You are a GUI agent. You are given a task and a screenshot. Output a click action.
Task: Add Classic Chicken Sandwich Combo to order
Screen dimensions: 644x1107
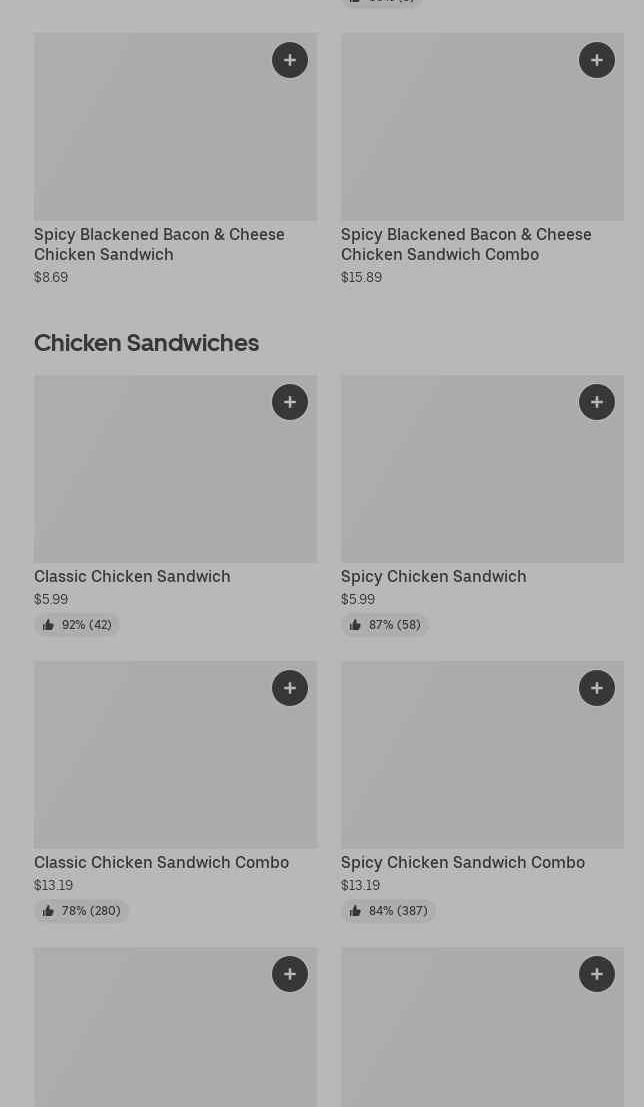coord(290,688)
